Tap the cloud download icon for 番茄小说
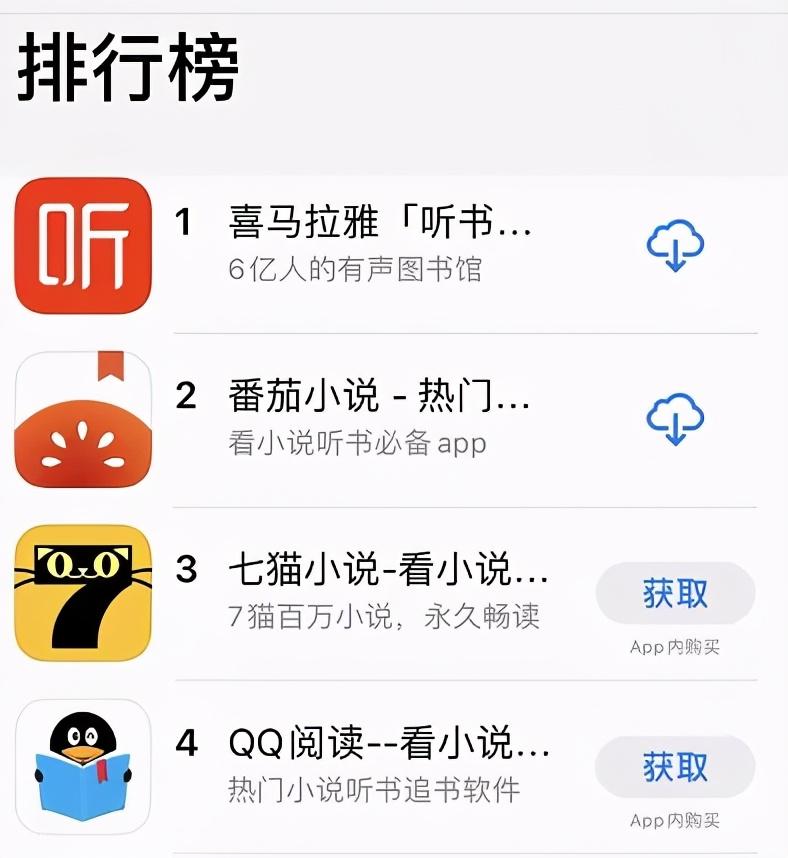Image resolution: width=788 pixels, height=858 pixels. pos(675,419)
